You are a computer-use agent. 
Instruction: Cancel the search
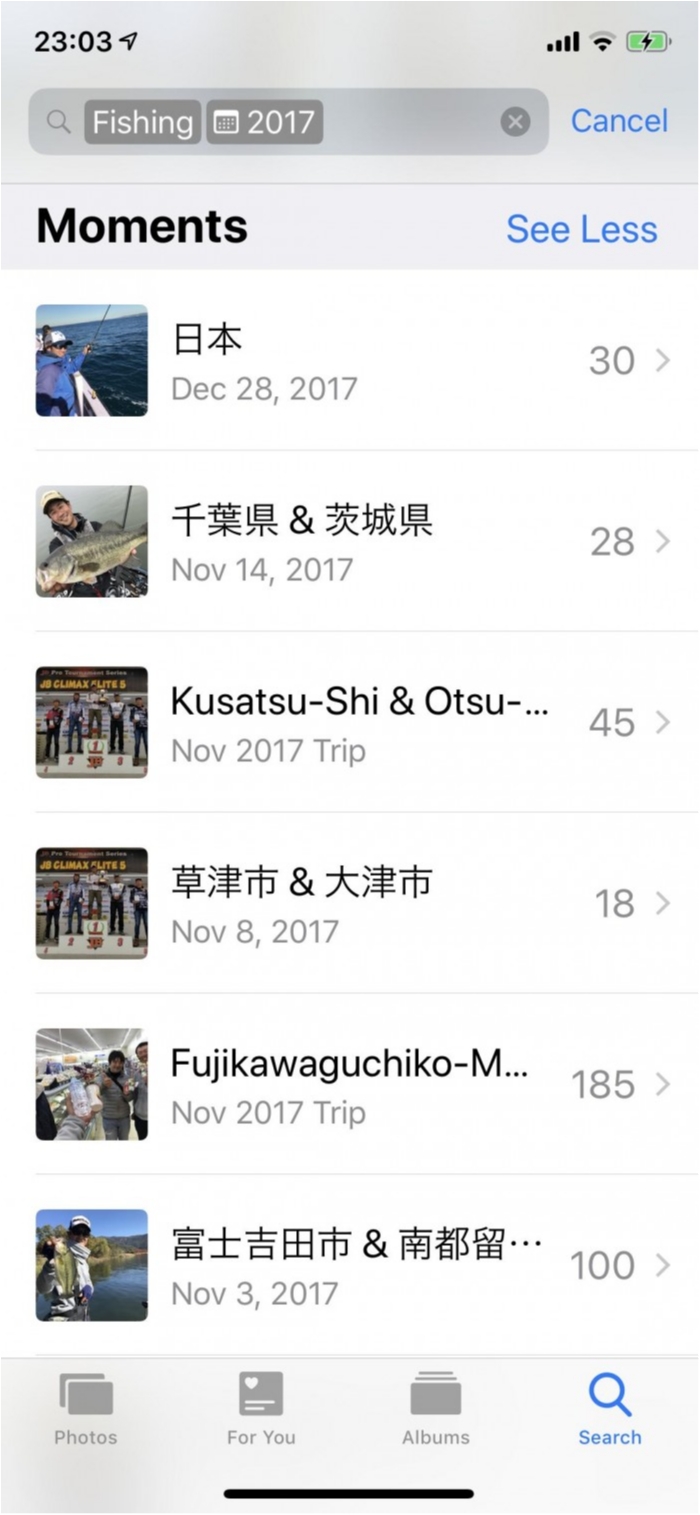[x=618, y=121]
